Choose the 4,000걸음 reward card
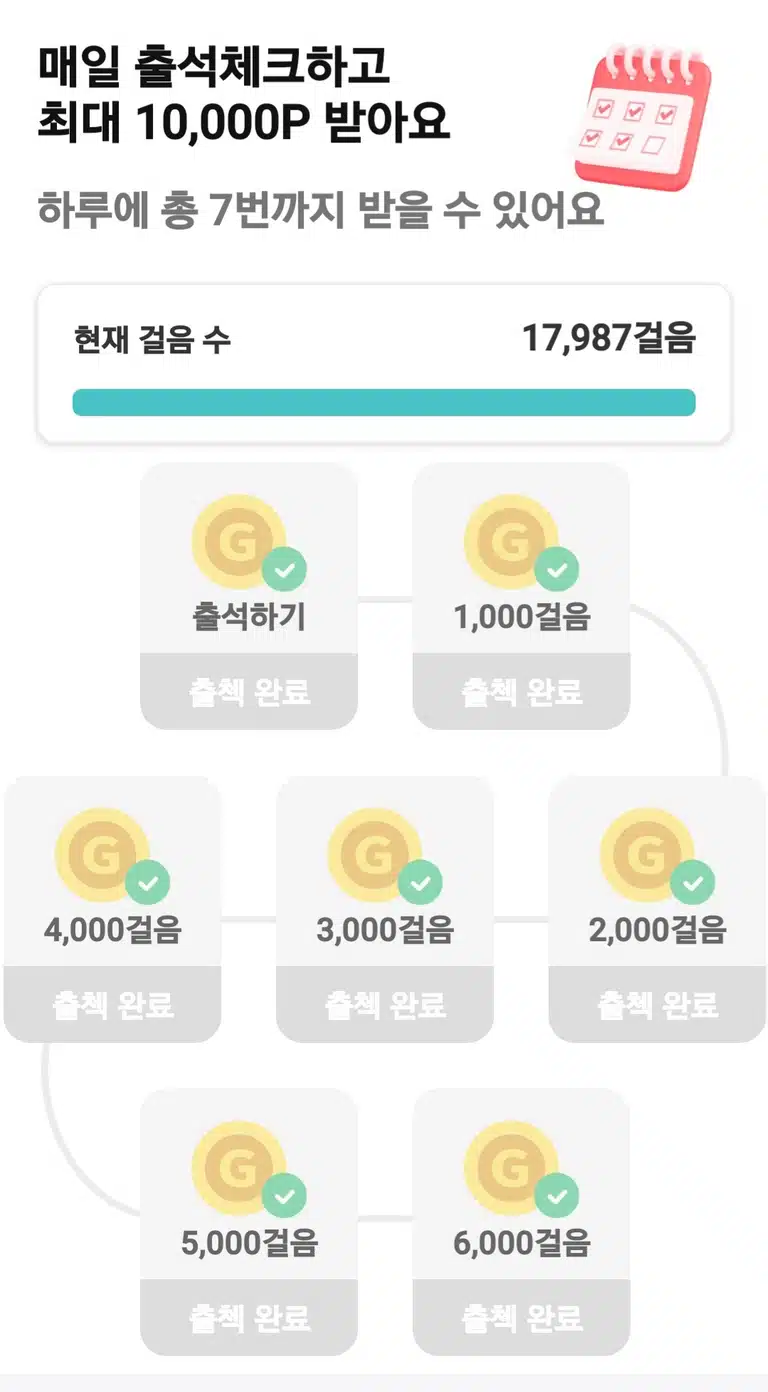The height and width of the screenshot is (1392, 768). 112,909
